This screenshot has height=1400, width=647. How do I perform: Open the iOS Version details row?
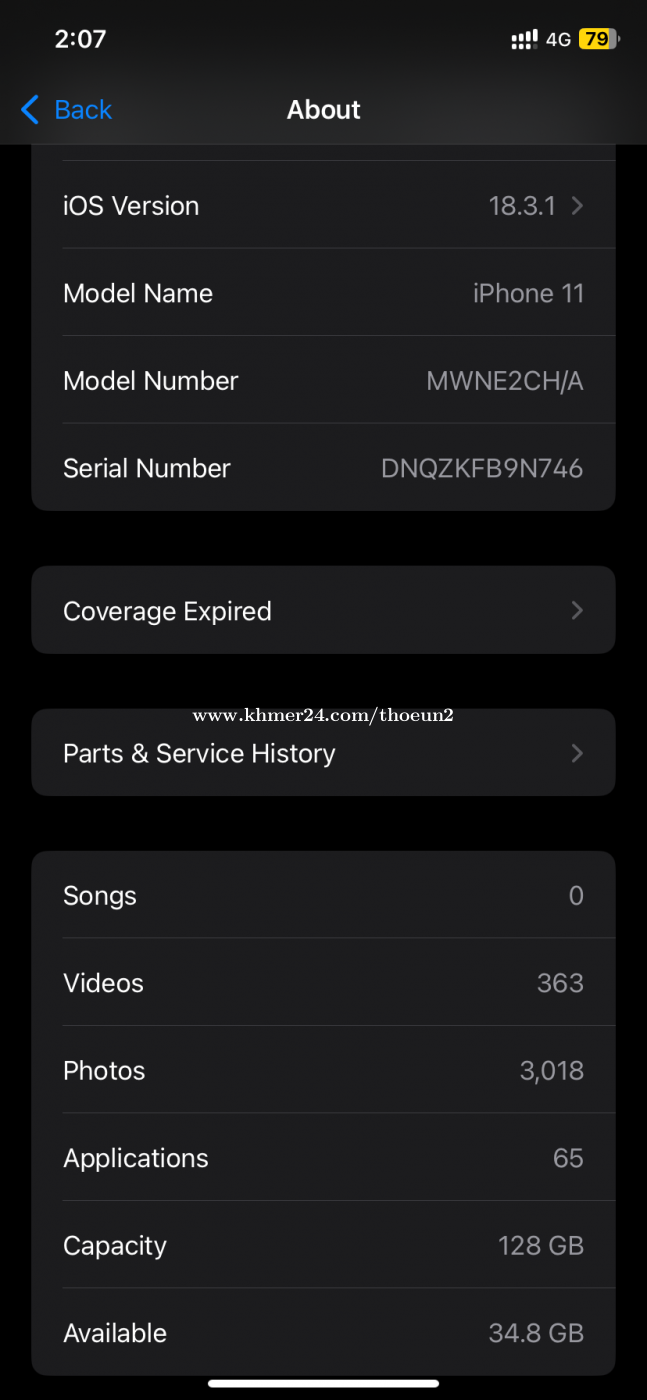[323, 205]
